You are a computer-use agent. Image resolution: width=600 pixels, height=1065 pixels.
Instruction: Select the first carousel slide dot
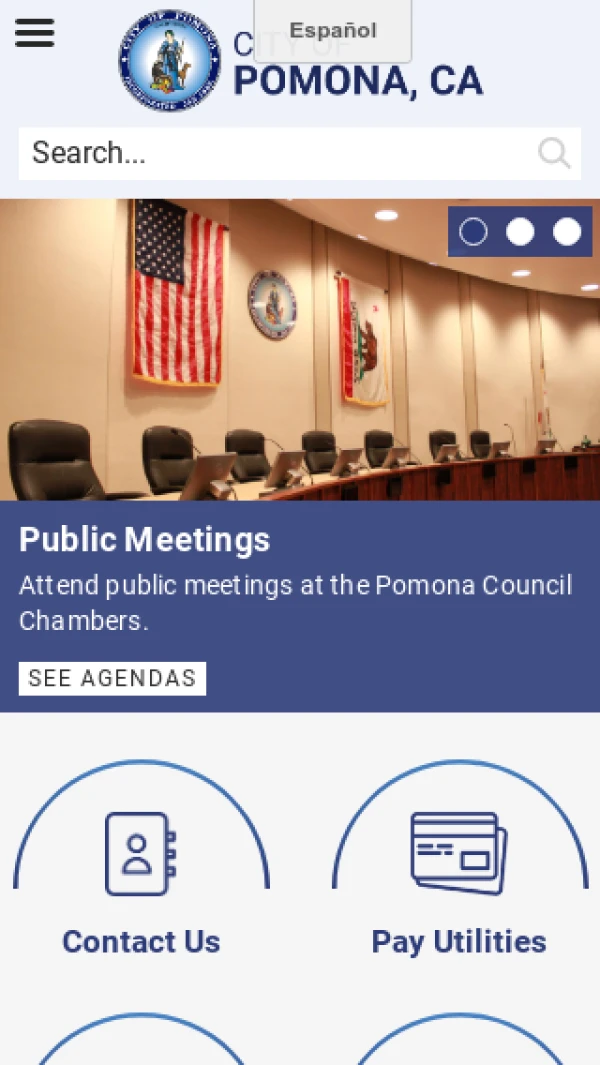[x=473, y=232]
